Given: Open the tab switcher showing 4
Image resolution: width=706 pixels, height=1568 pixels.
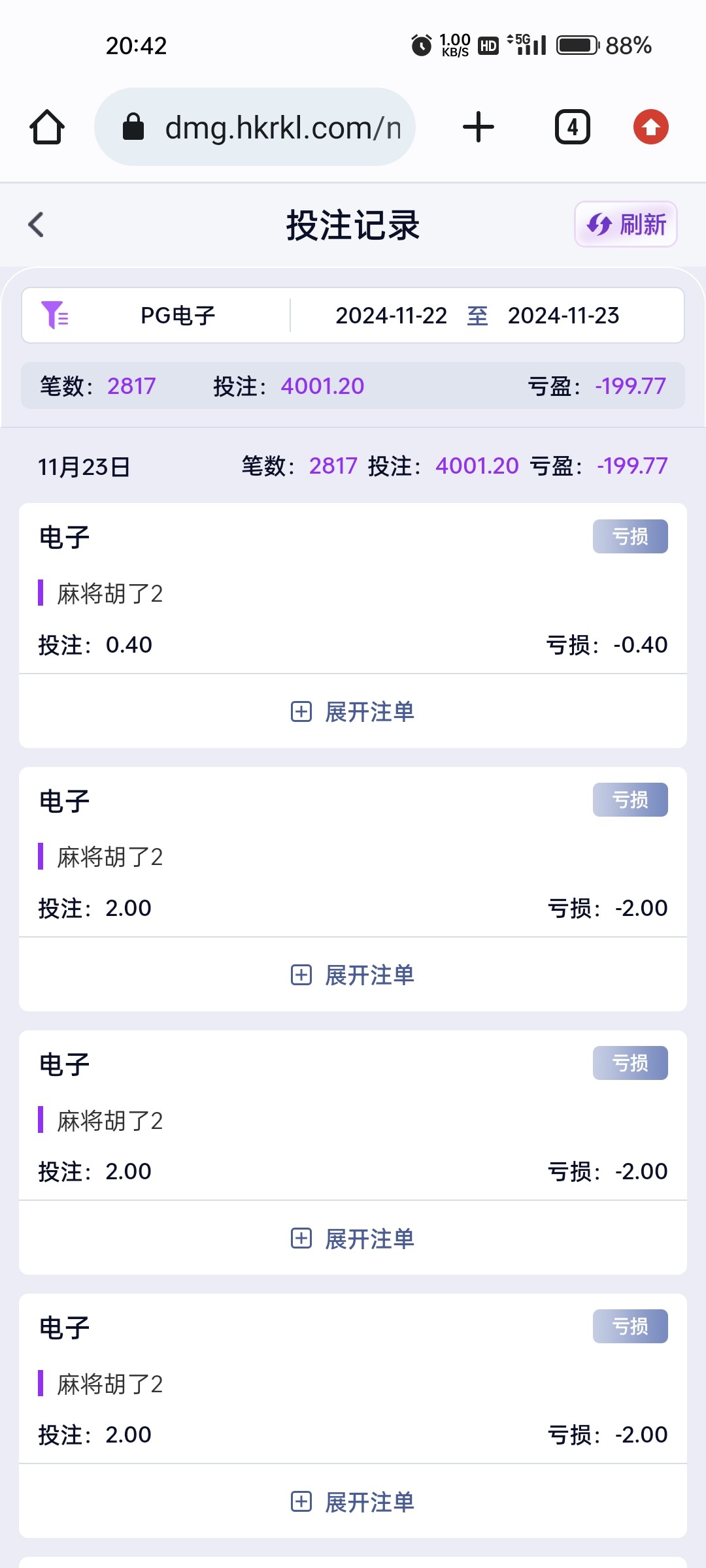Looking at the screenshot, I should tap(573, 127).
